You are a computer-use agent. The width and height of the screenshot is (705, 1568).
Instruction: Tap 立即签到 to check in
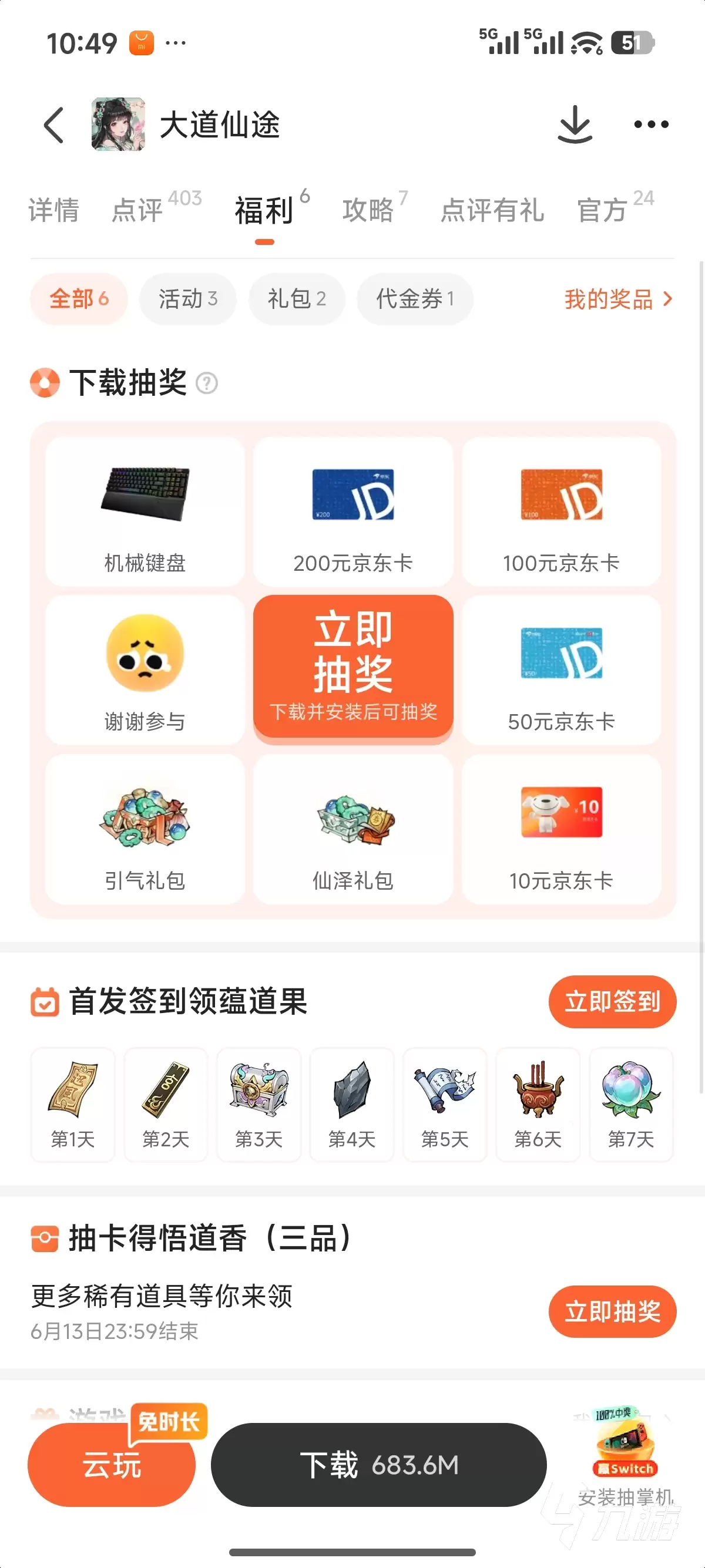[x=612, y=1001]
